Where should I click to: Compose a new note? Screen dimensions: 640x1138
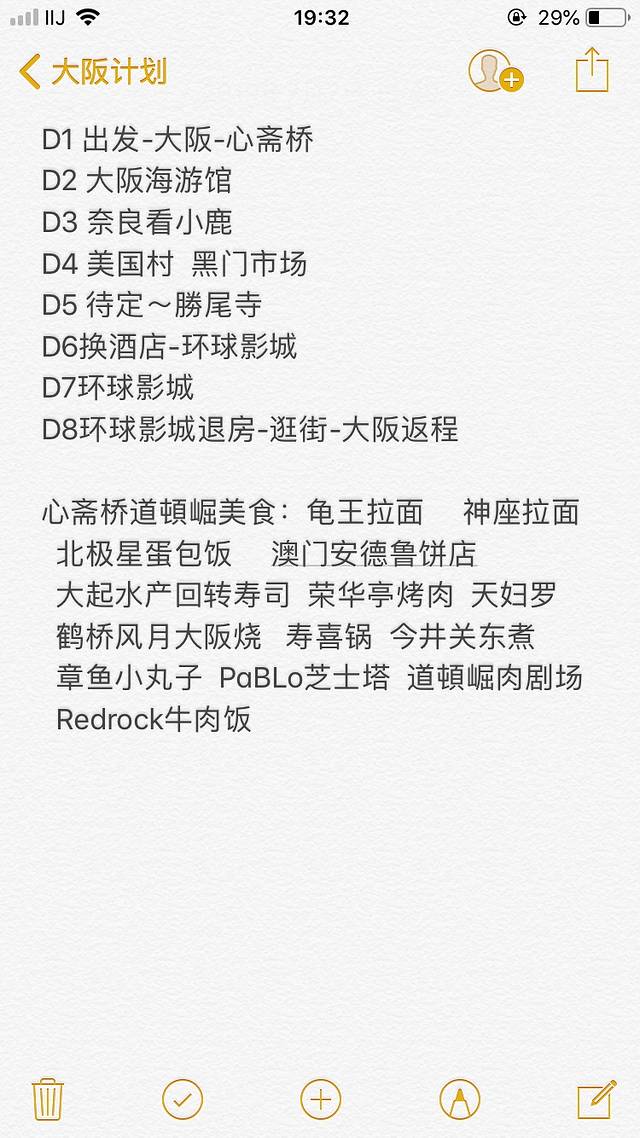(x=597, y=1099)
